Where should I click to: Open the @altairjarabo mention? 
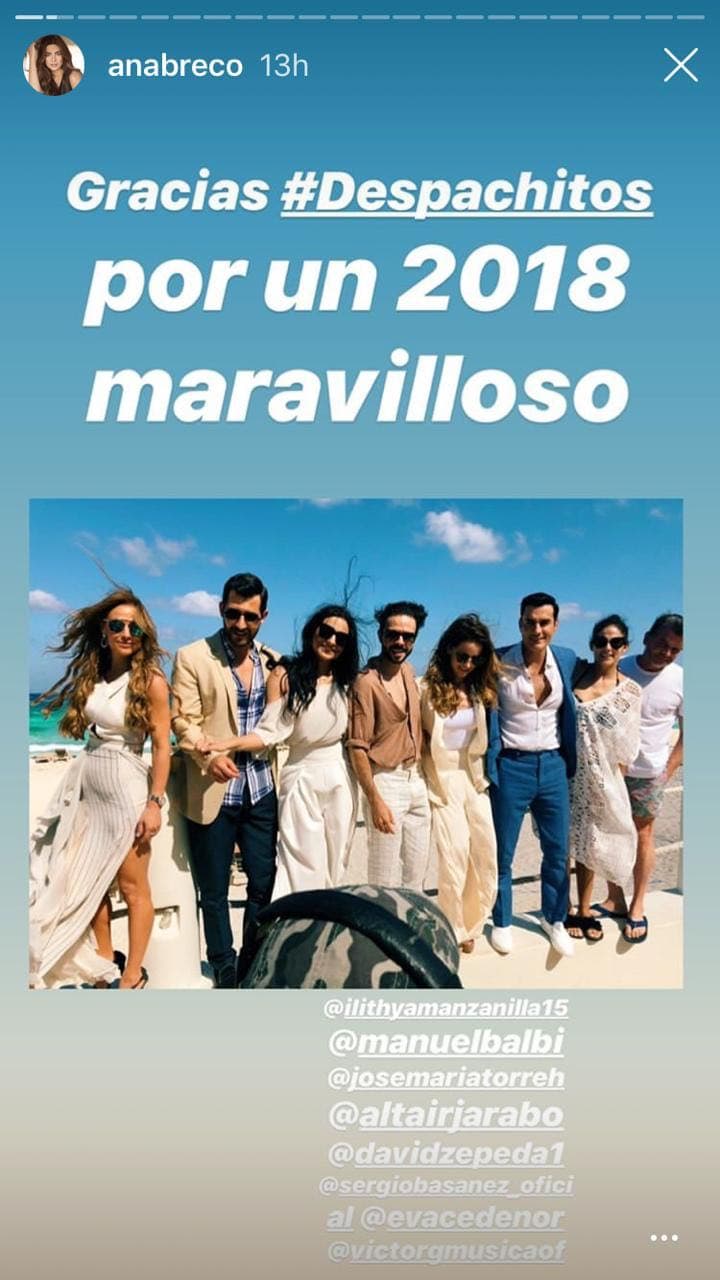446,1115
